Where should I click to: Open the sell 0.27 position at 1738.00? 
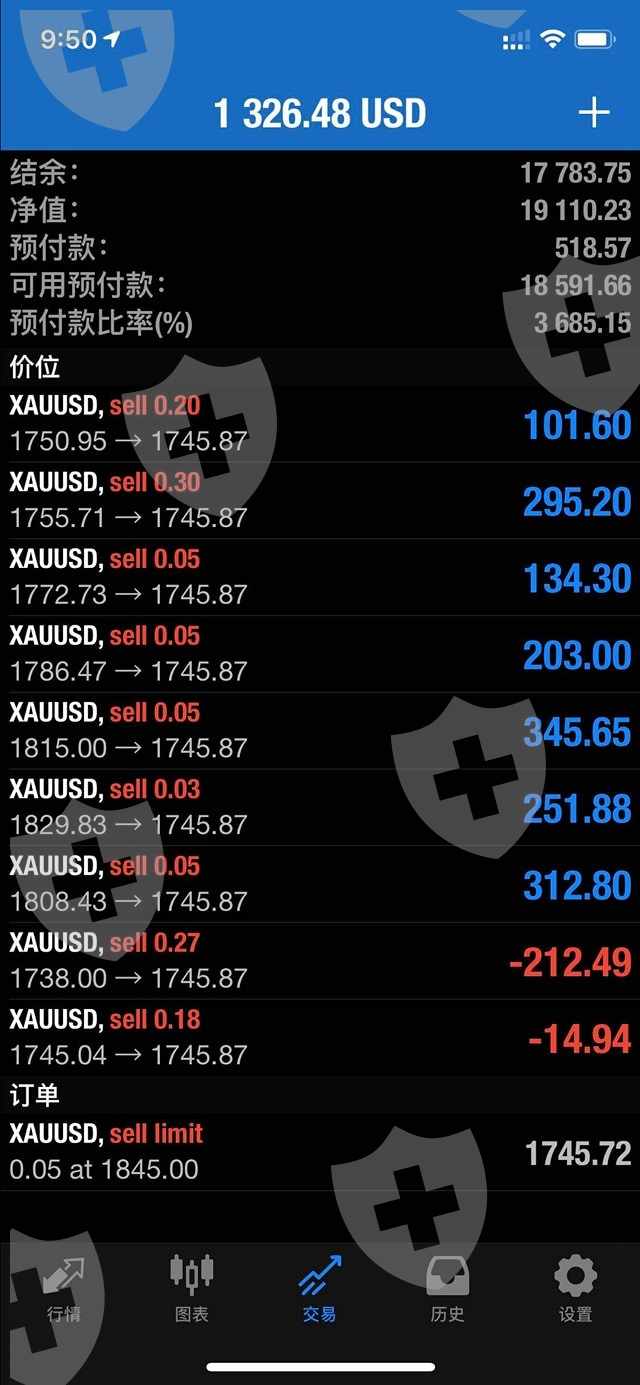click(320, 962)
